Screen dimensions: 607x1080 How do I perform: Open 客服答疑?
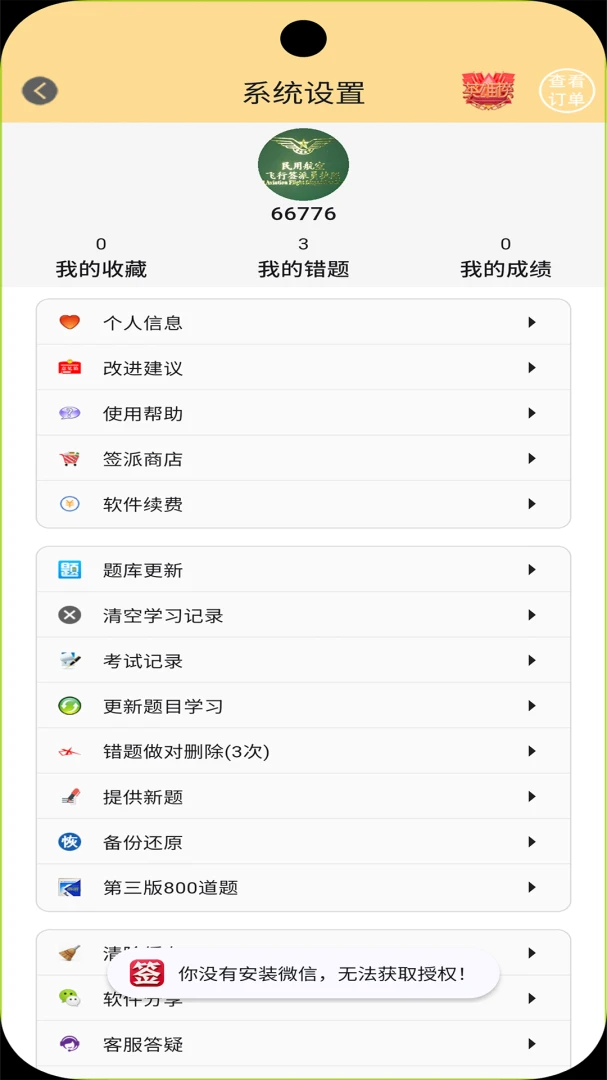(303, 1044)
